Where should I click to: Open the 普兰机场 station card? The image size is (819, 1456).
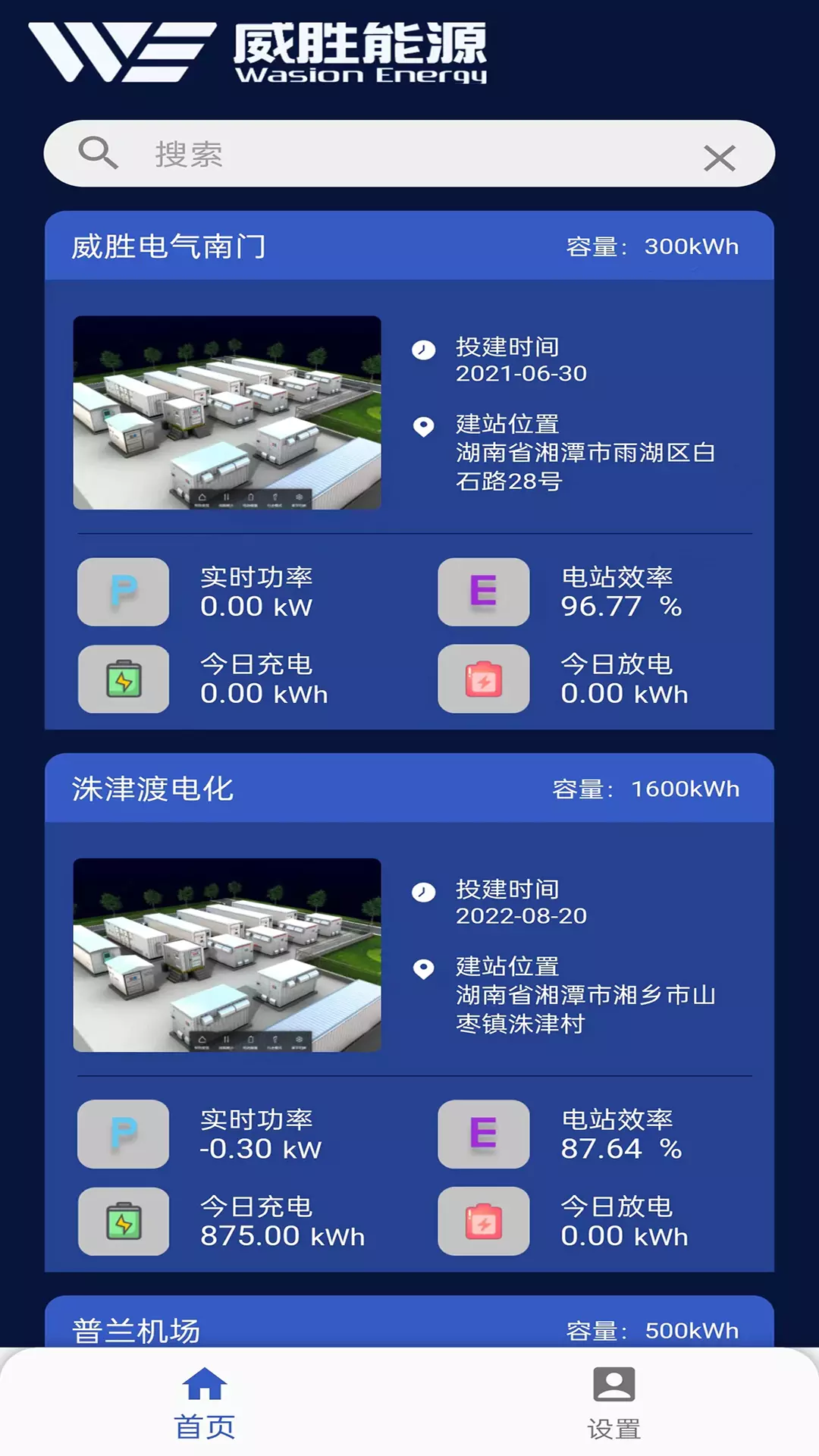409,1322
